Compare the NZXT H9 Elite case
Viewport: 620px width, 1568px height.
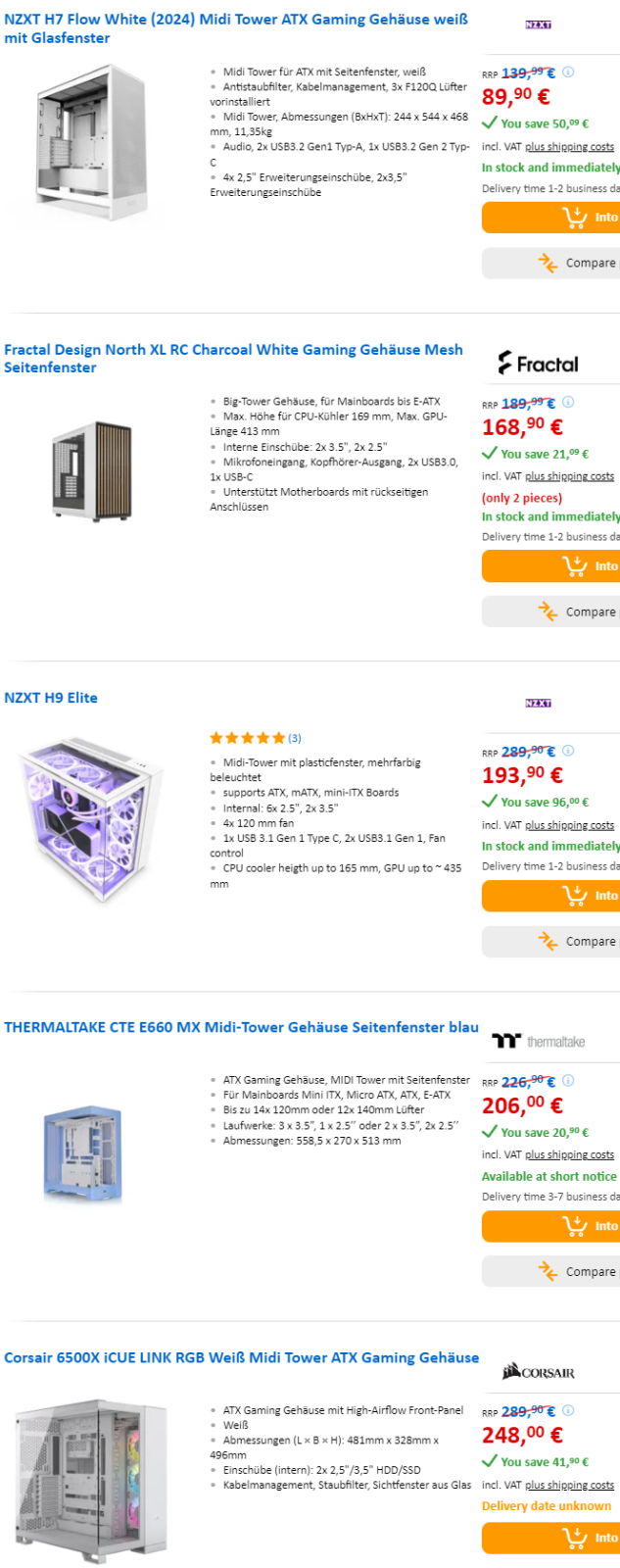550,942
